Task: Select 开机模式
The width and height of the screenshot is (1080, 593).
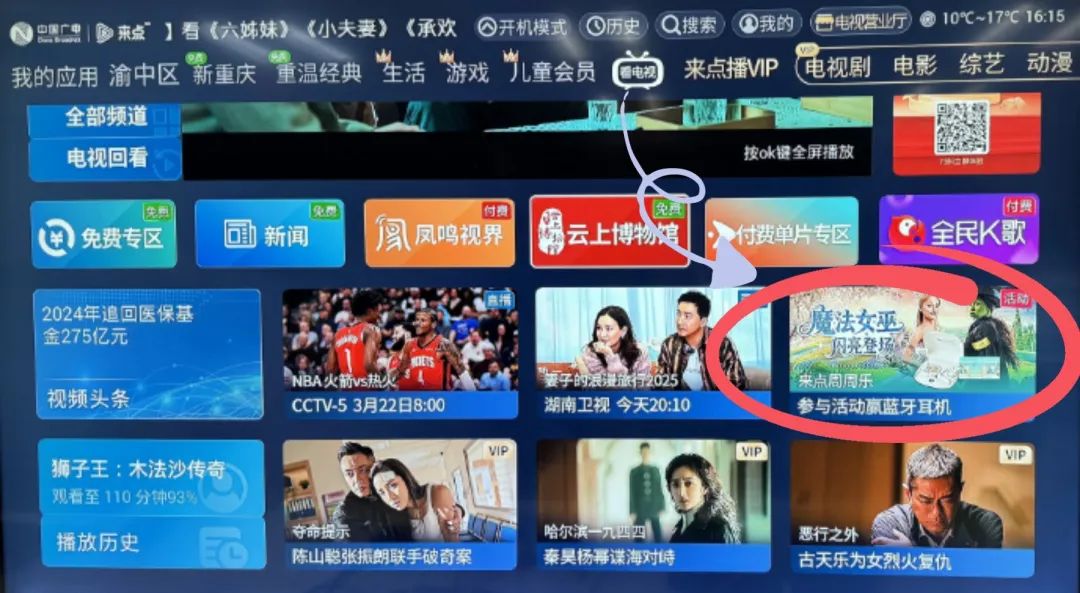Action: pyautogui.click(x=521, y=26)
